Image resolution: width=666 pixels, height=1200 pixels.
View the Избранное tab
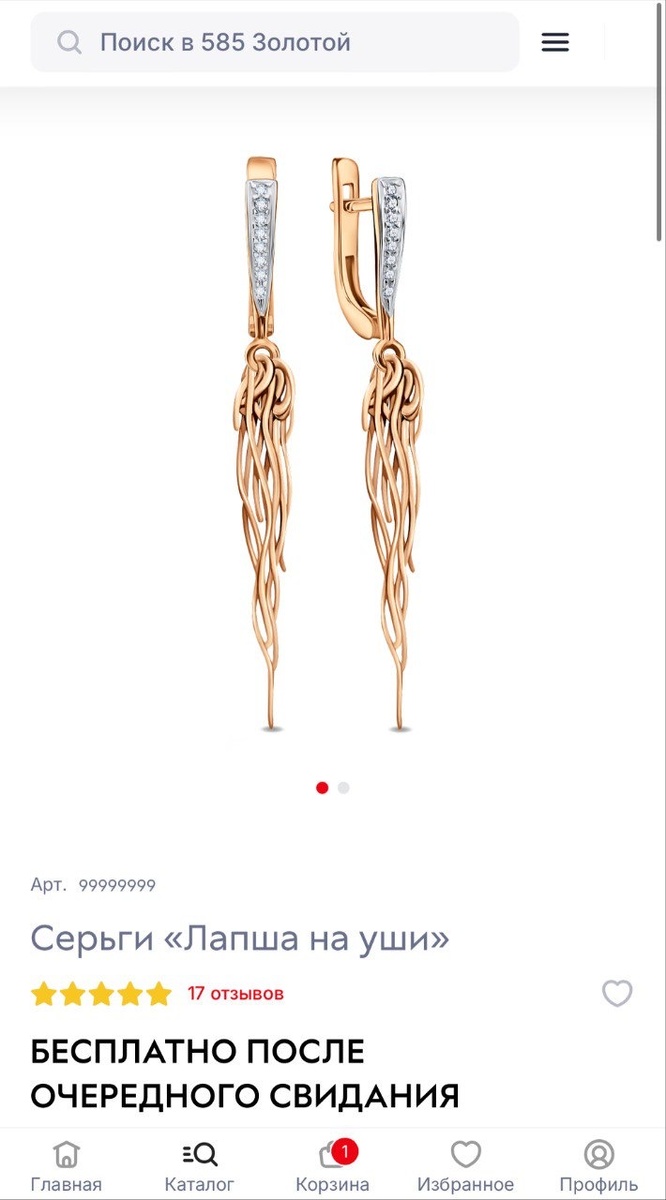coord(465,1166)
